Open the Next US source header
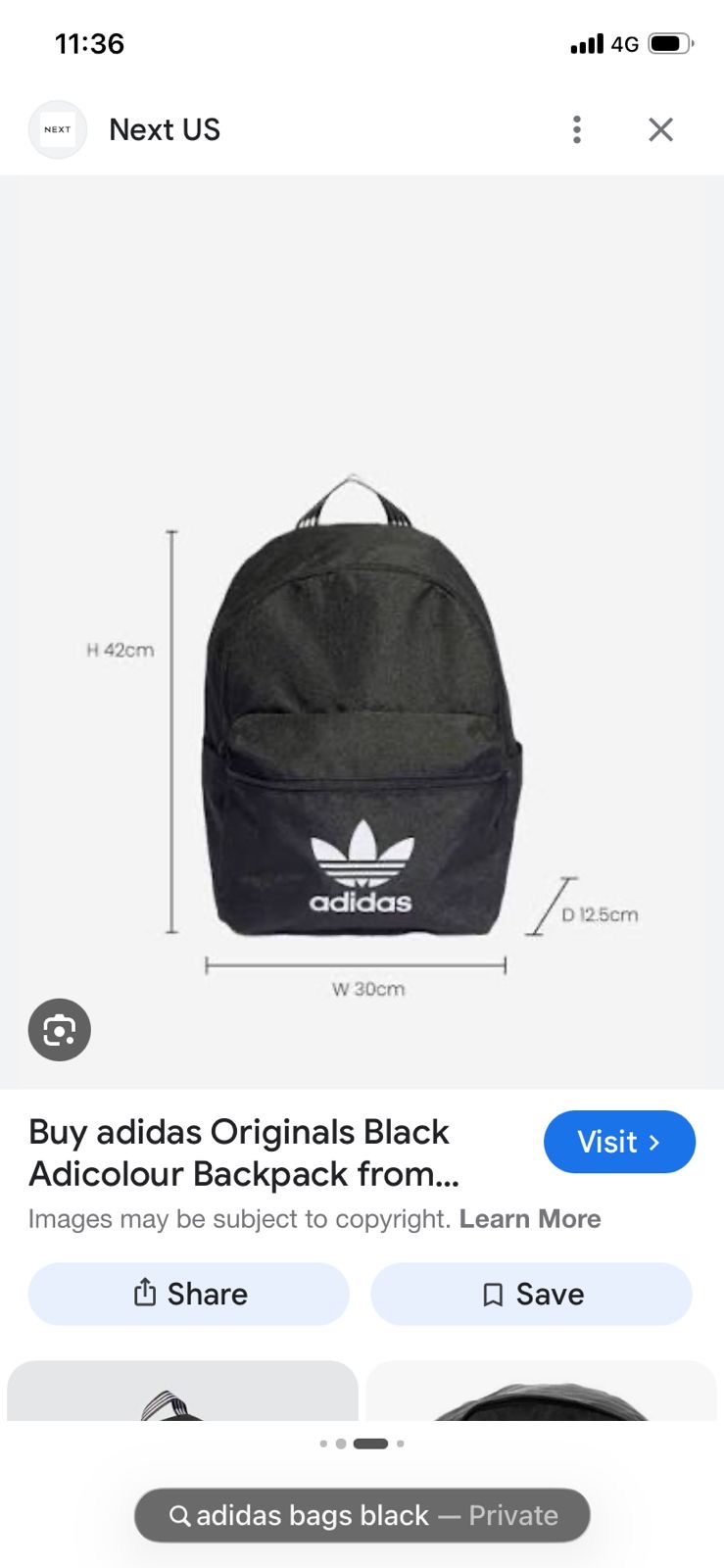This screenshot has height=1568, width=724. pos(164,129)
